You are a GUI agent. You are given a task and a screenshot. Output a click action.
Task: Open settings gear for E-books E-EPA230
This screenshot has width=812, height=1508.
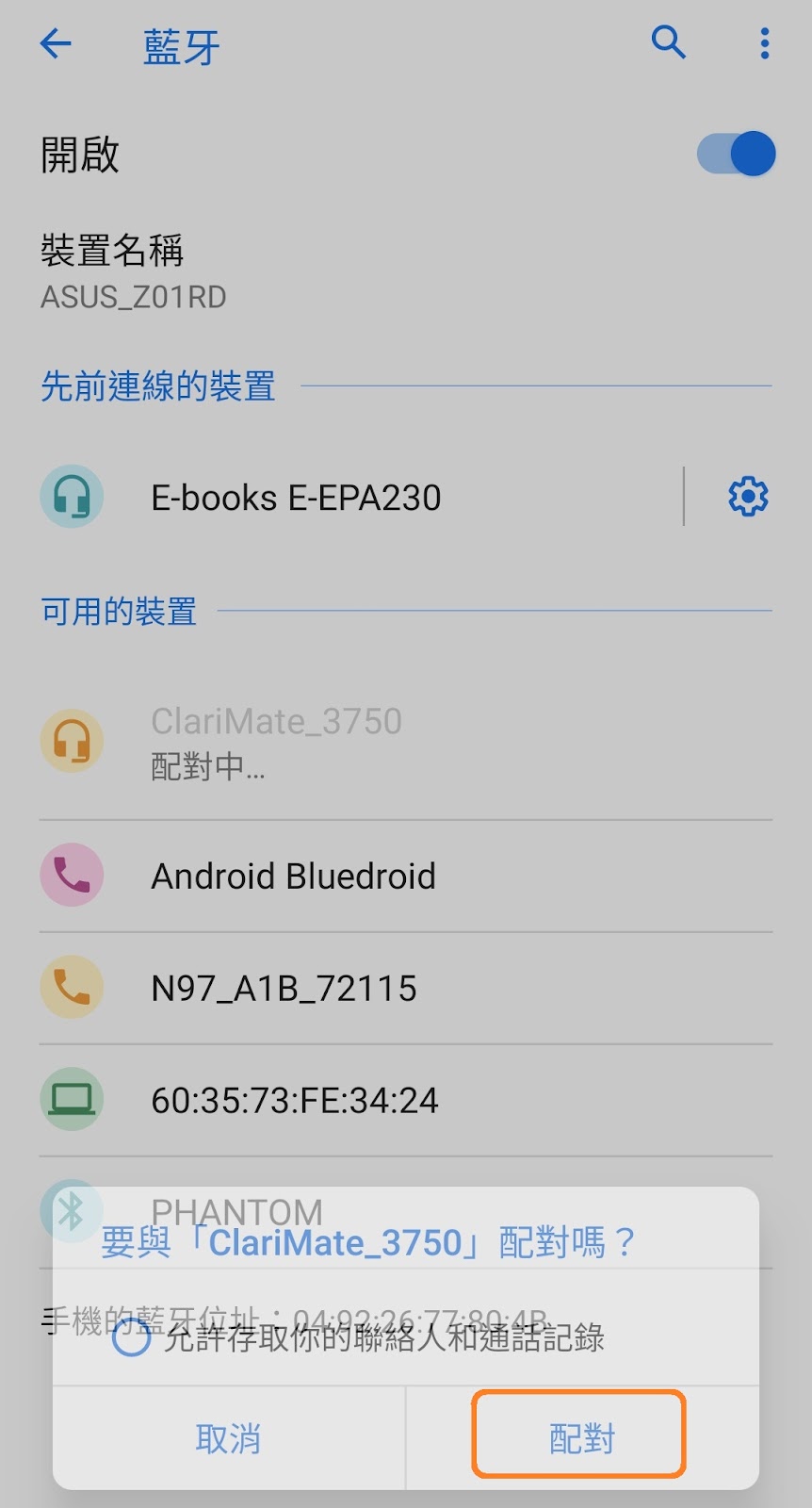tap(749, 497)
